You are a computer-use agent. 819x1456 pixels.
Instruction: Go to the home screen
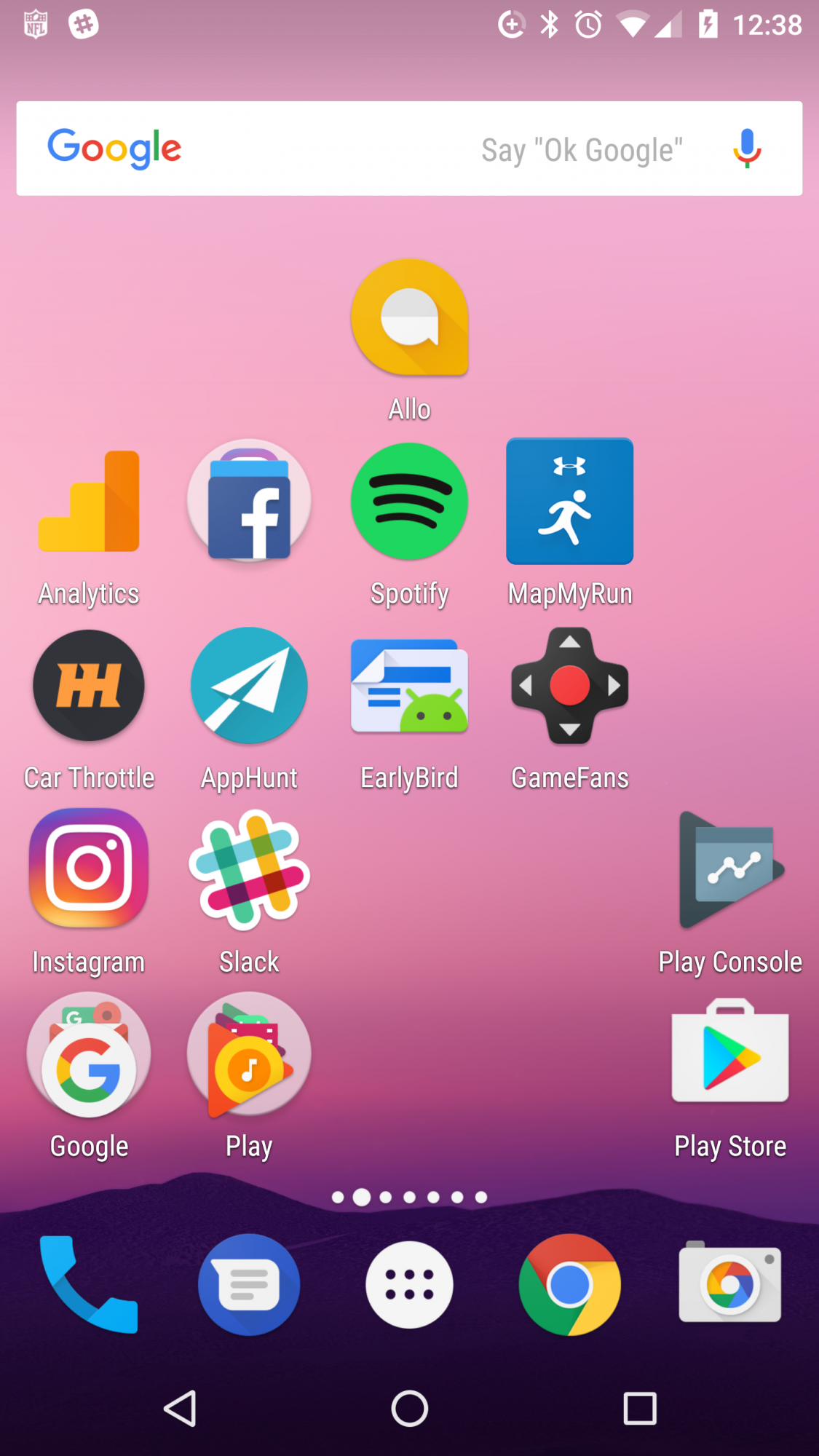410,1408
